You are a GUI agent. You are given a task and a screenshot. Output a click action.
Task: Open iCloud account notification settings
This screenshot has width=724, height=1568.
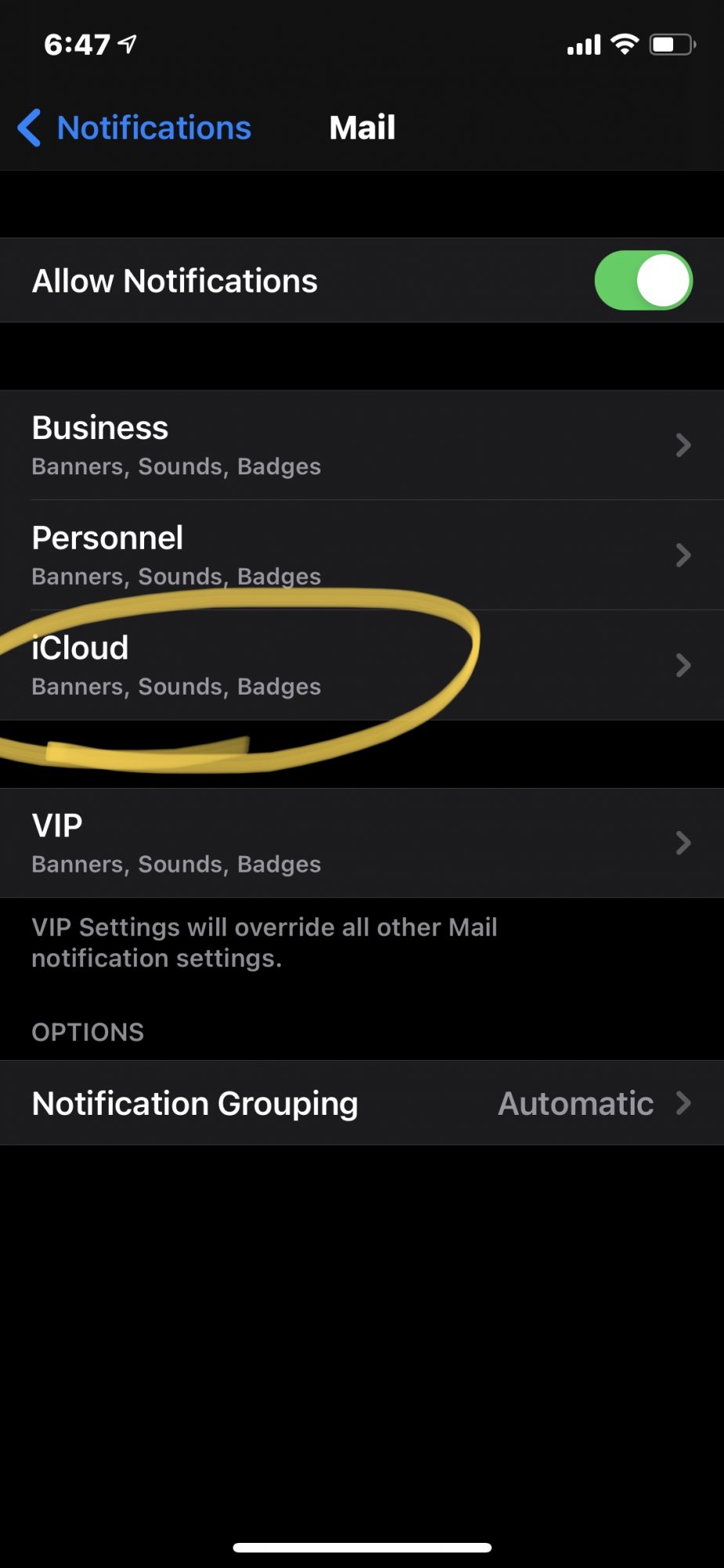point(360,665)
